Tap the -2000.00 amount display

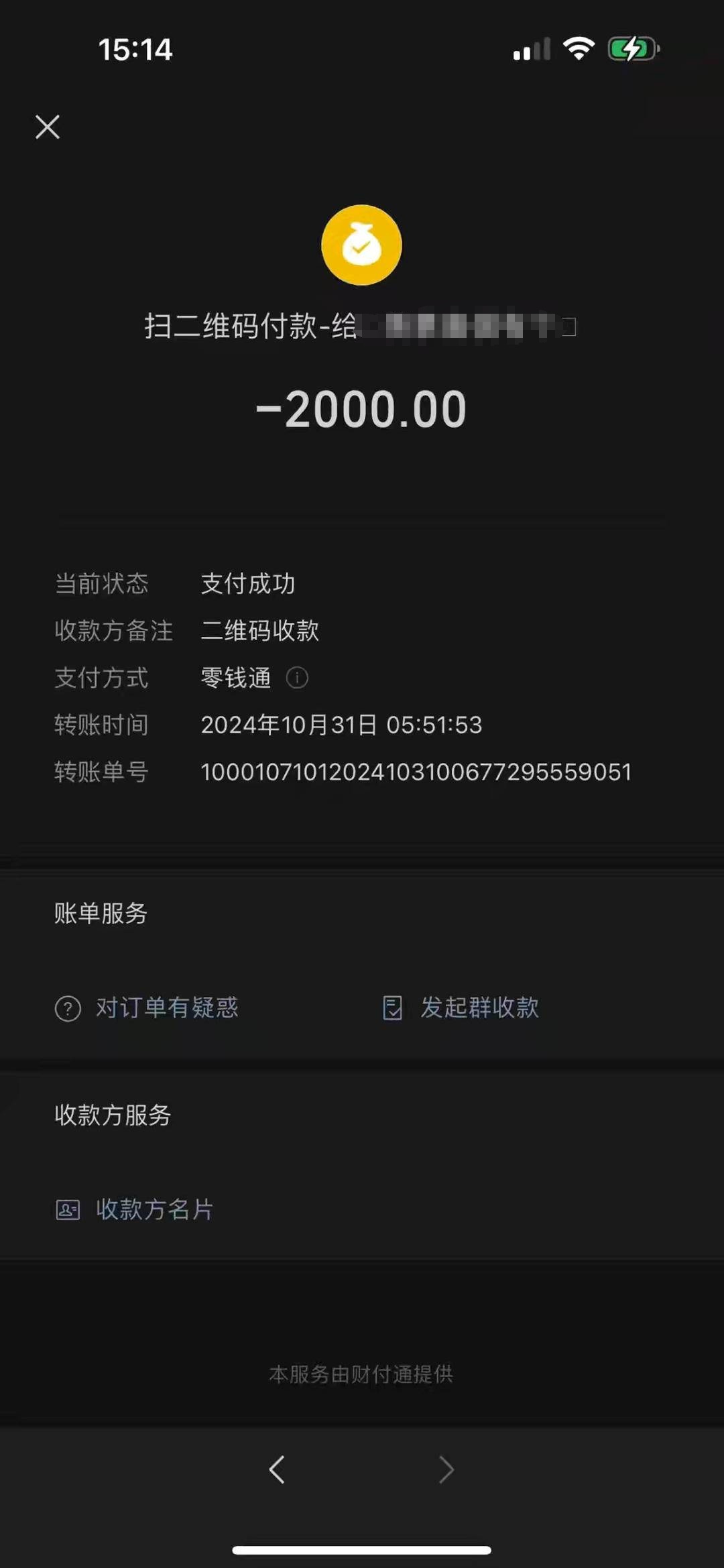(362, 409)
